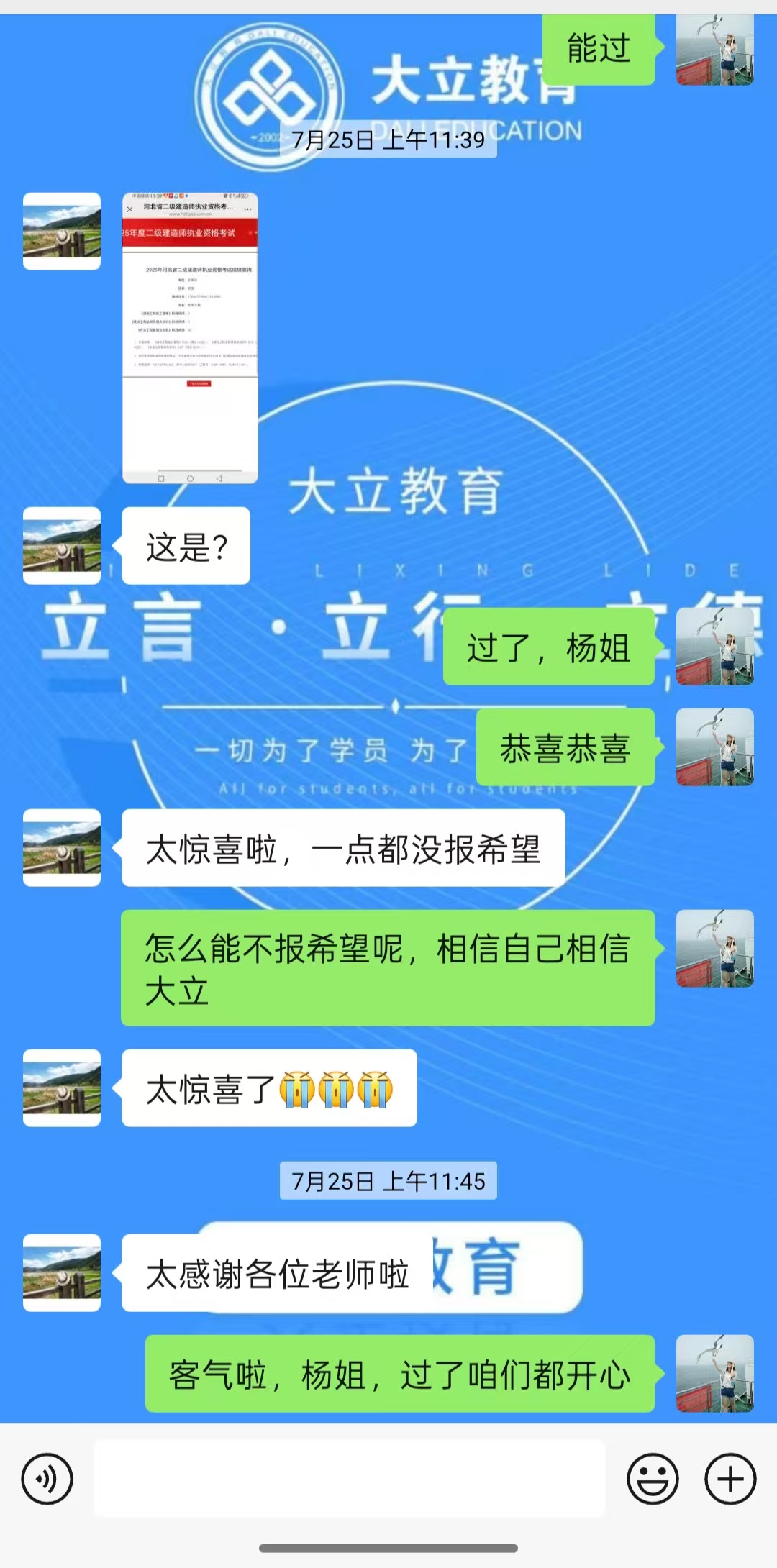Open the exam result screenshot image
Viewport: 777px width, 1568px height.
(190, 337)
